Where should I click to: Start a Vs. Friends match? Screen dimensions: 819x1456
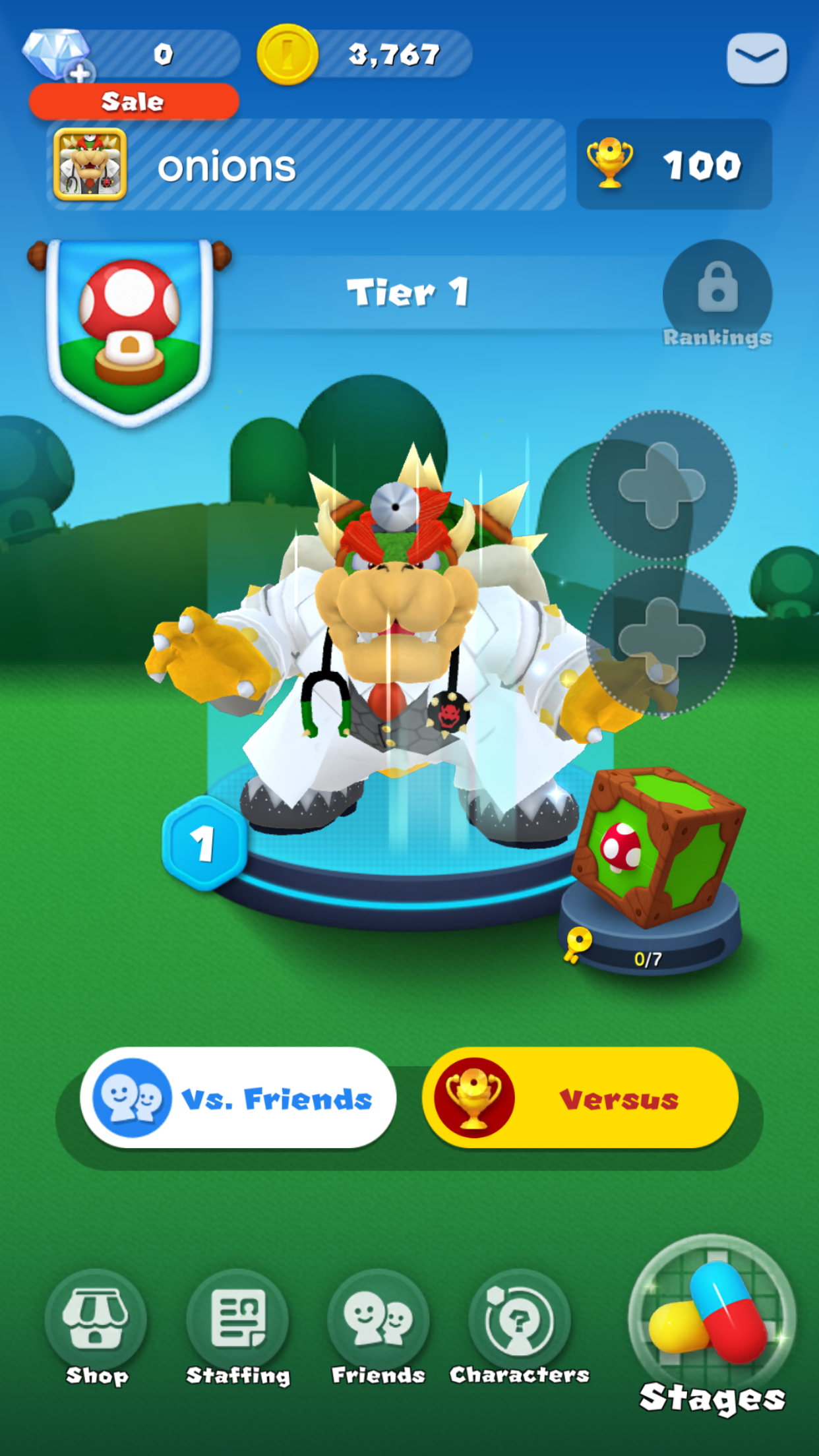238,1098
